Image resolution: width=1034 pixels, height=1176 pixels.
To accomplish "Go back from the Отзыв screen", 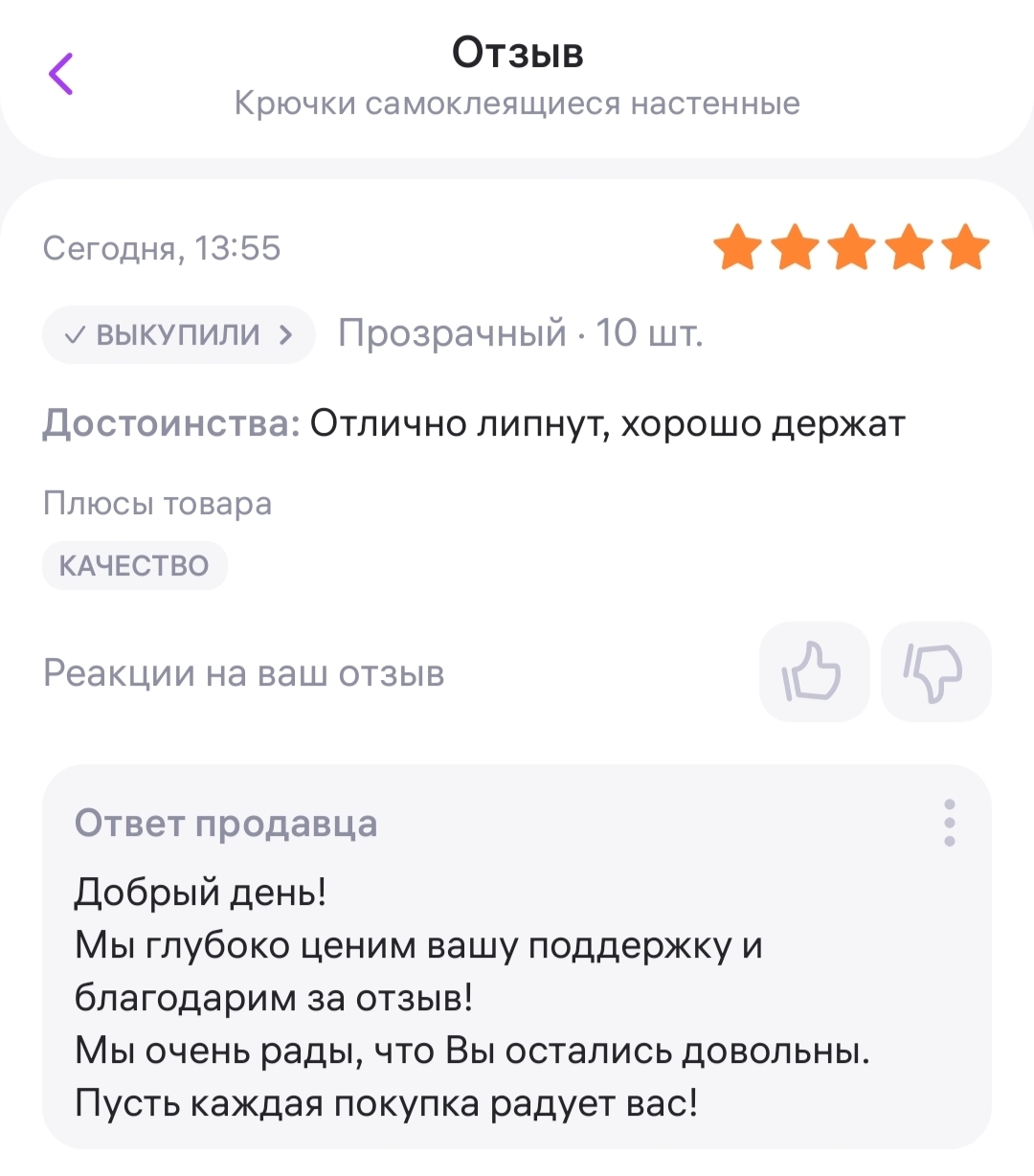I will [61, 74].
